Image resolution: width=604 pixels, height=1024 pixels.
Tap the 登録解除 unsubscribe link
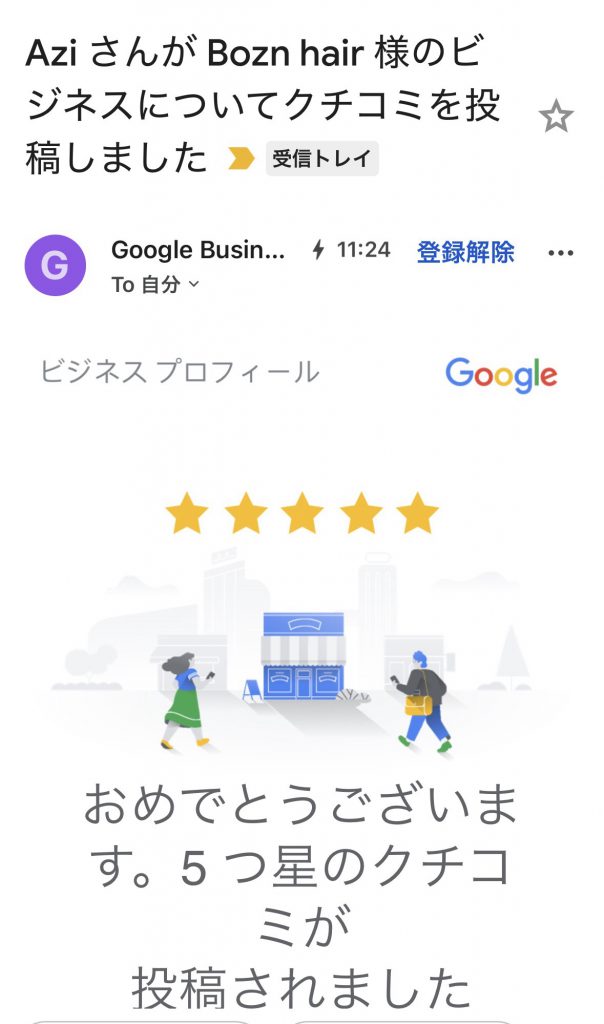click(x=465, y=252)
